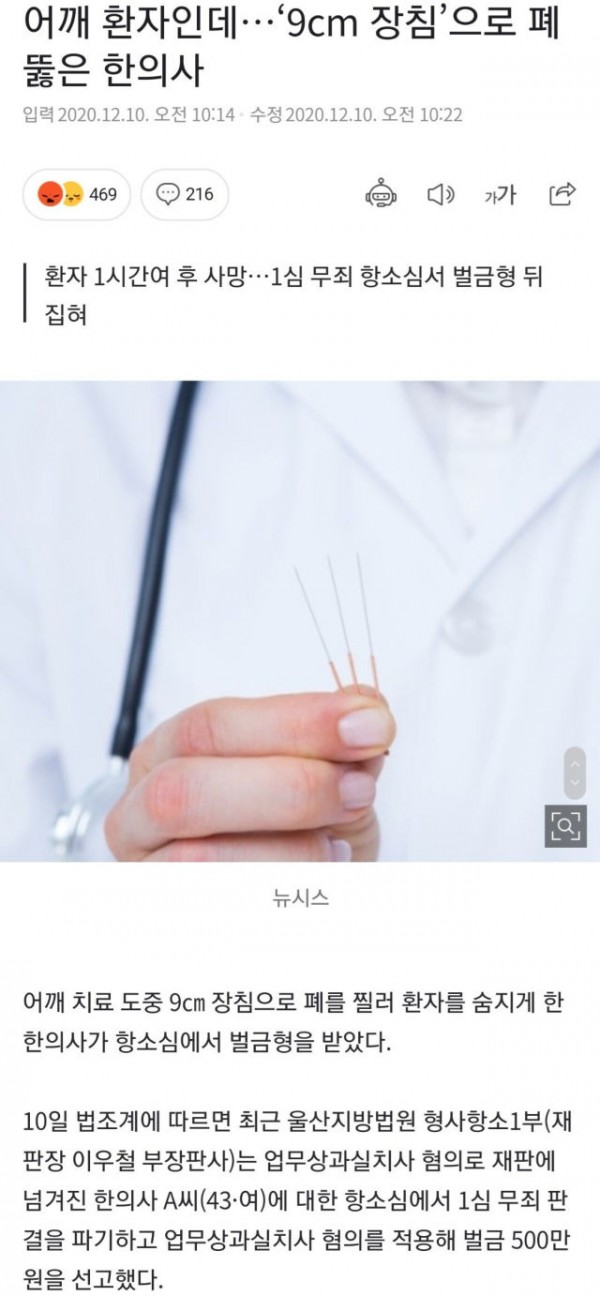This screenshot has width=600, height=1296.
Task: Enlarge the photo with the magnifier icon
Action: 565,825
